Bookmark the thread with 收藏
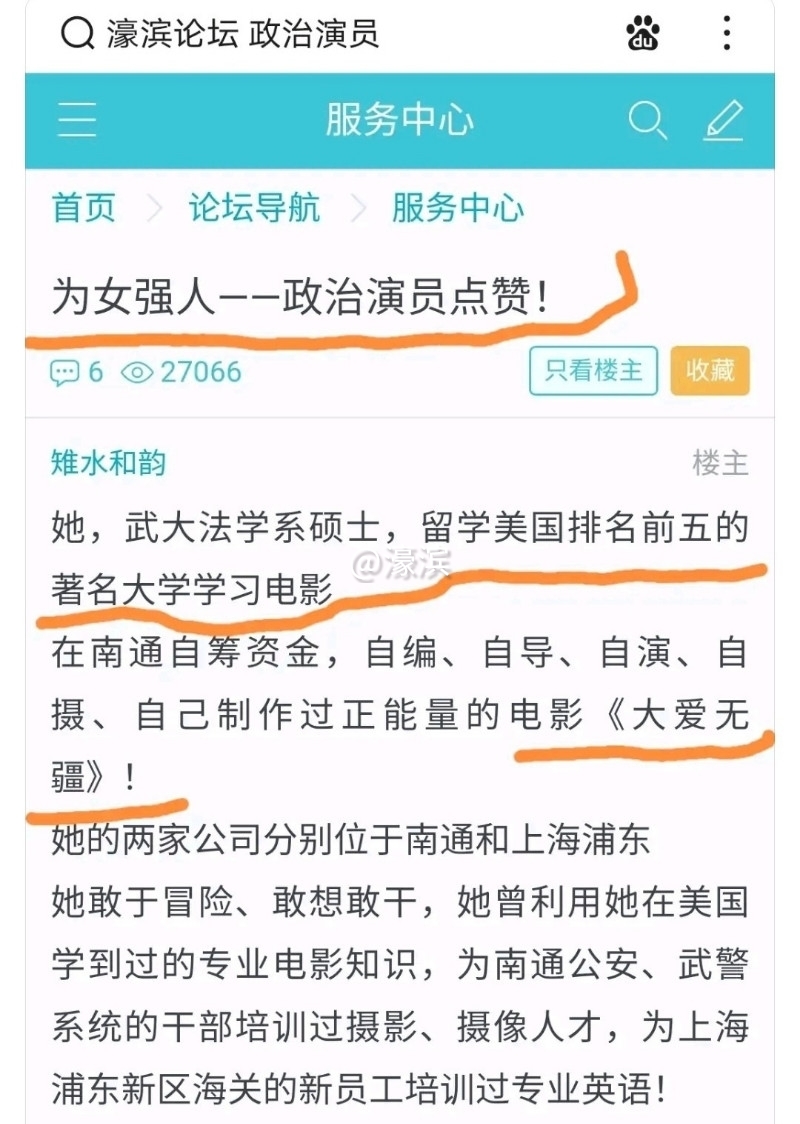The width and height of the screenshot is (800, 1124). [710, 372]
